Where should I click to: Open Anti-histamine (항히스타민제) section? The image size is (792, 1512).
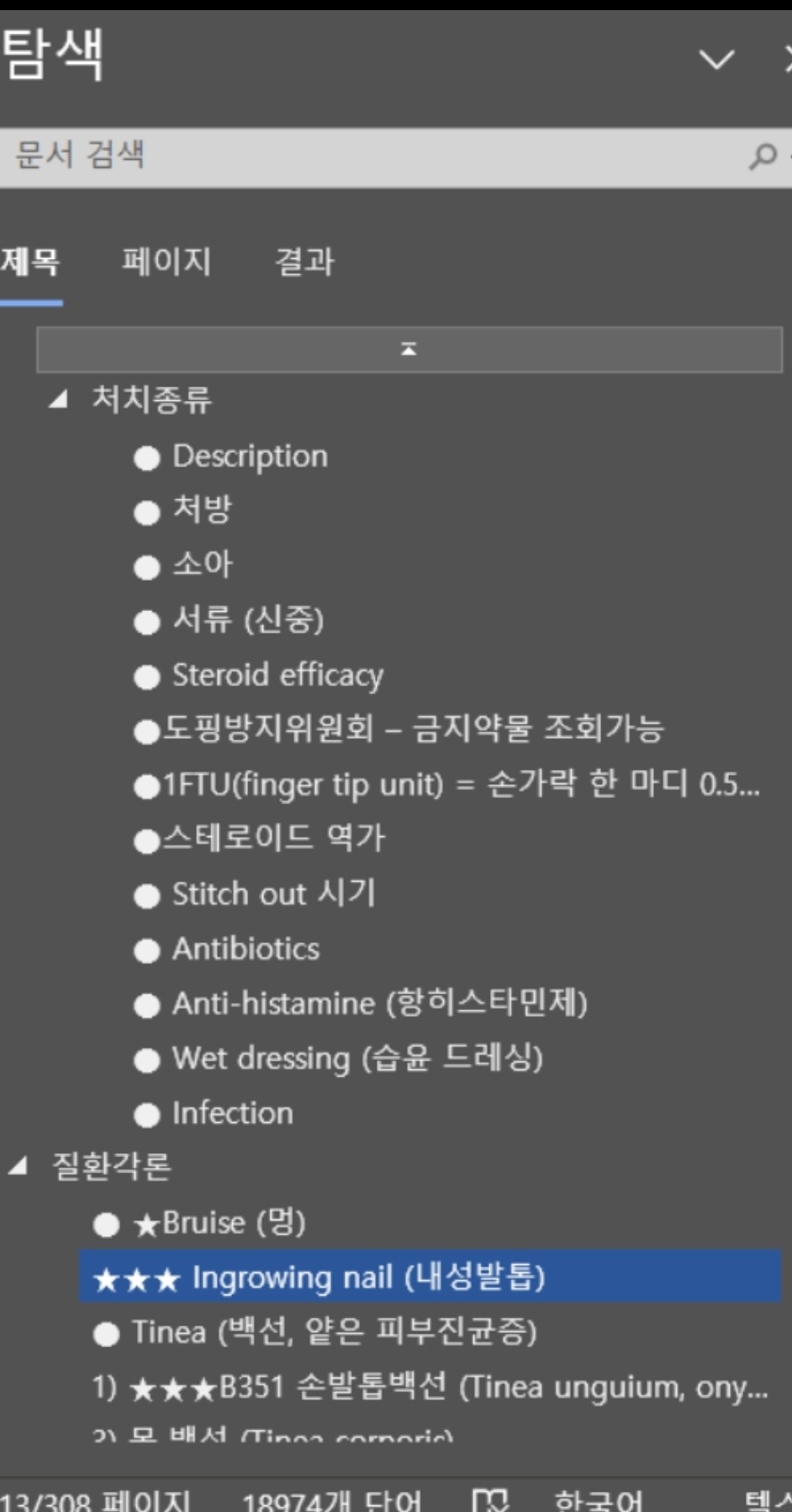pos(378,1004)
